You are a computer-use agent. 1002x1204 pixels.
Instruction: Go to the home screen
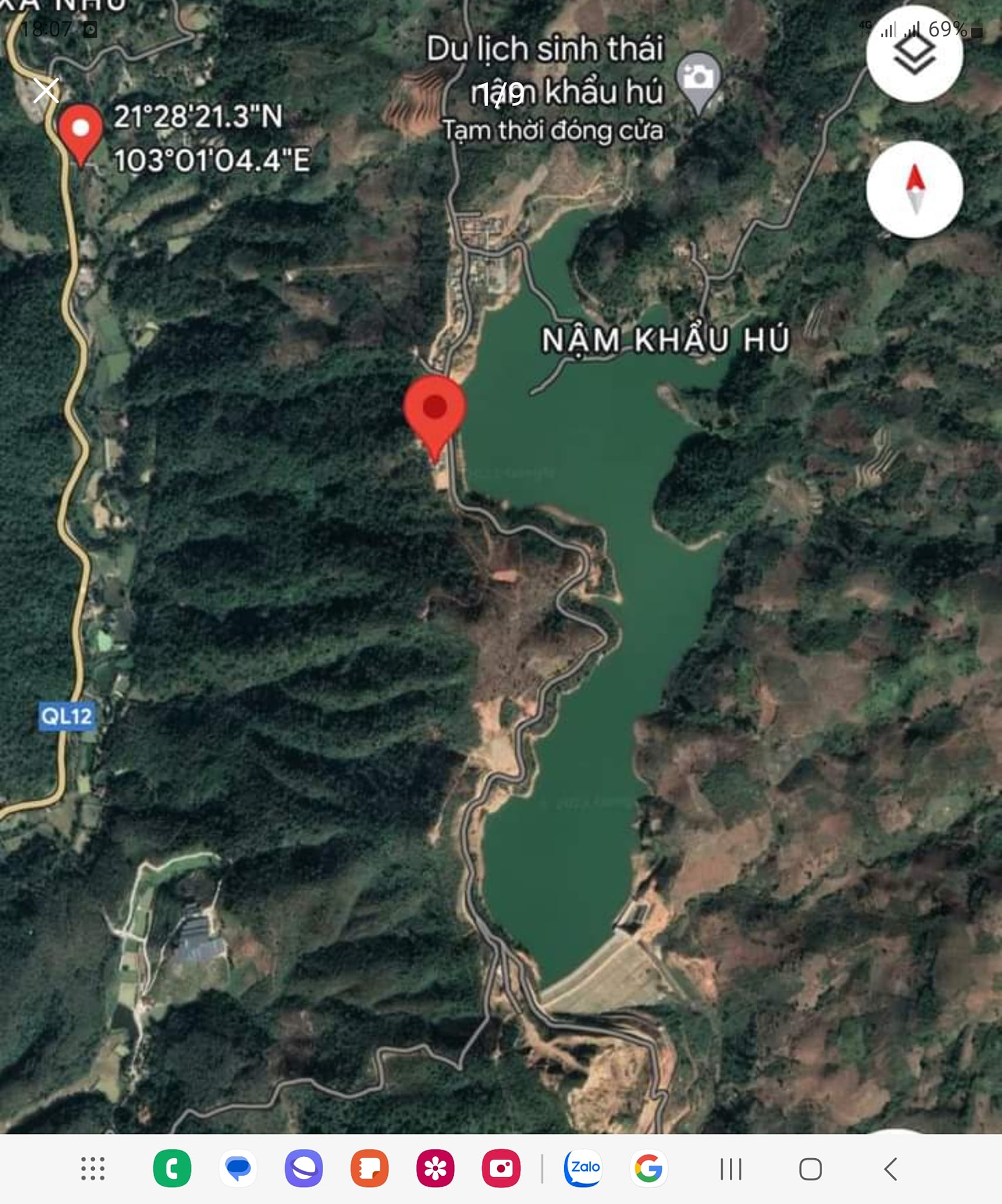[x=810, y=1169]
